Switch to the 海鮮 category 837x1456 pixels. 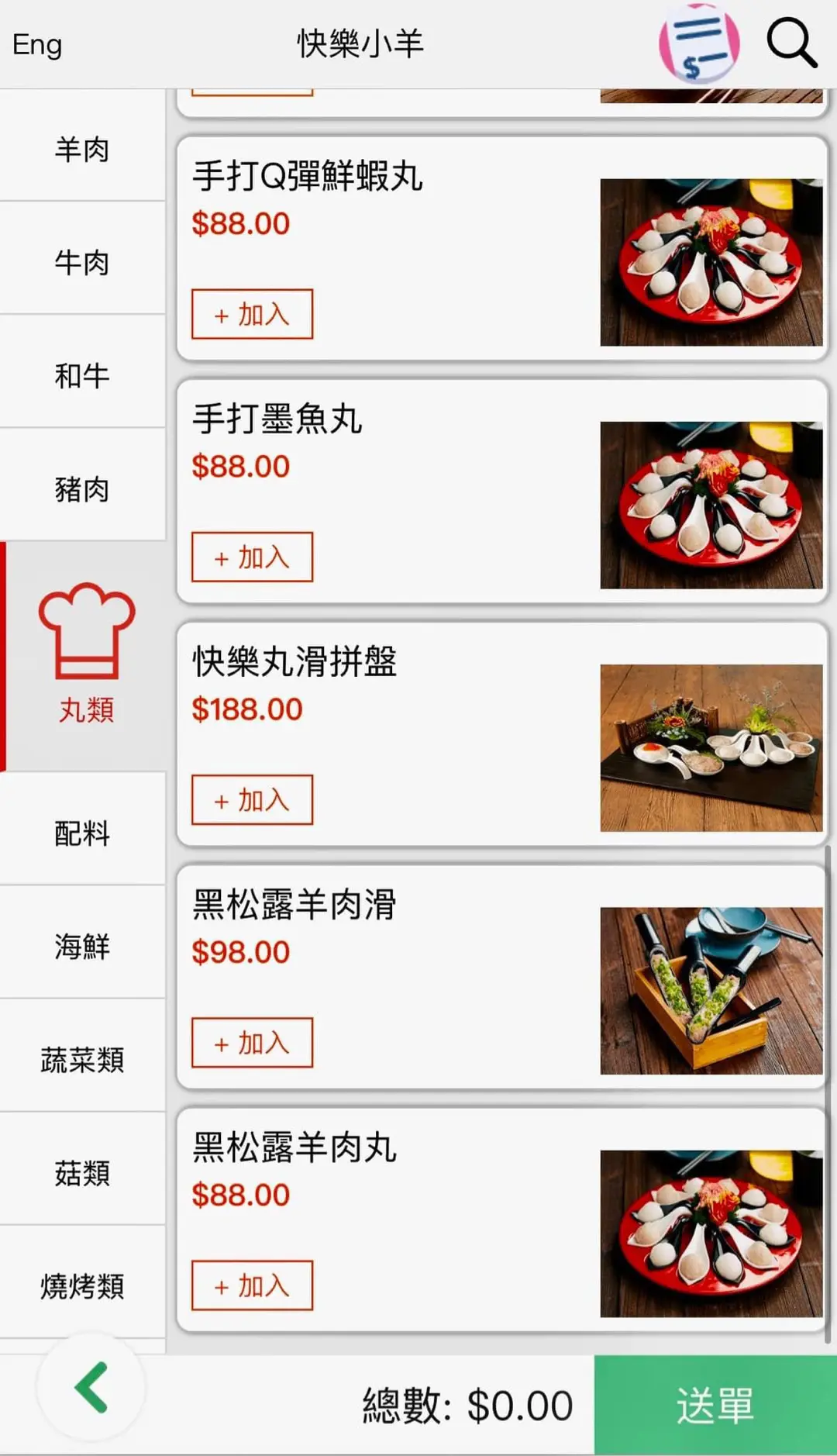pyautogui.click(x=82, y=946)
